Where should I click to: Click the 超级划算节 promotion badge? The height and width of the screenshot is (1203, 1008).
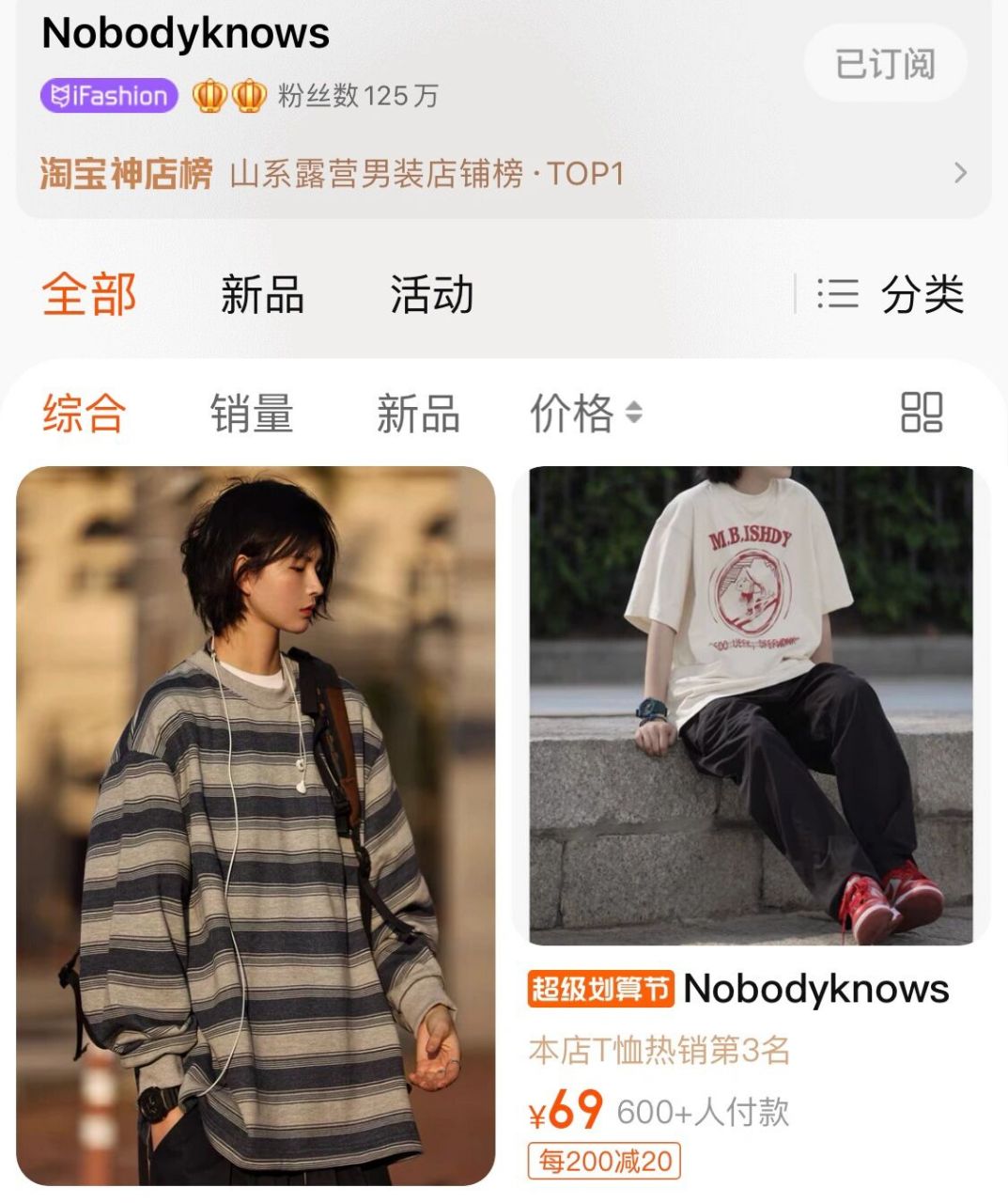pos(602,988)
